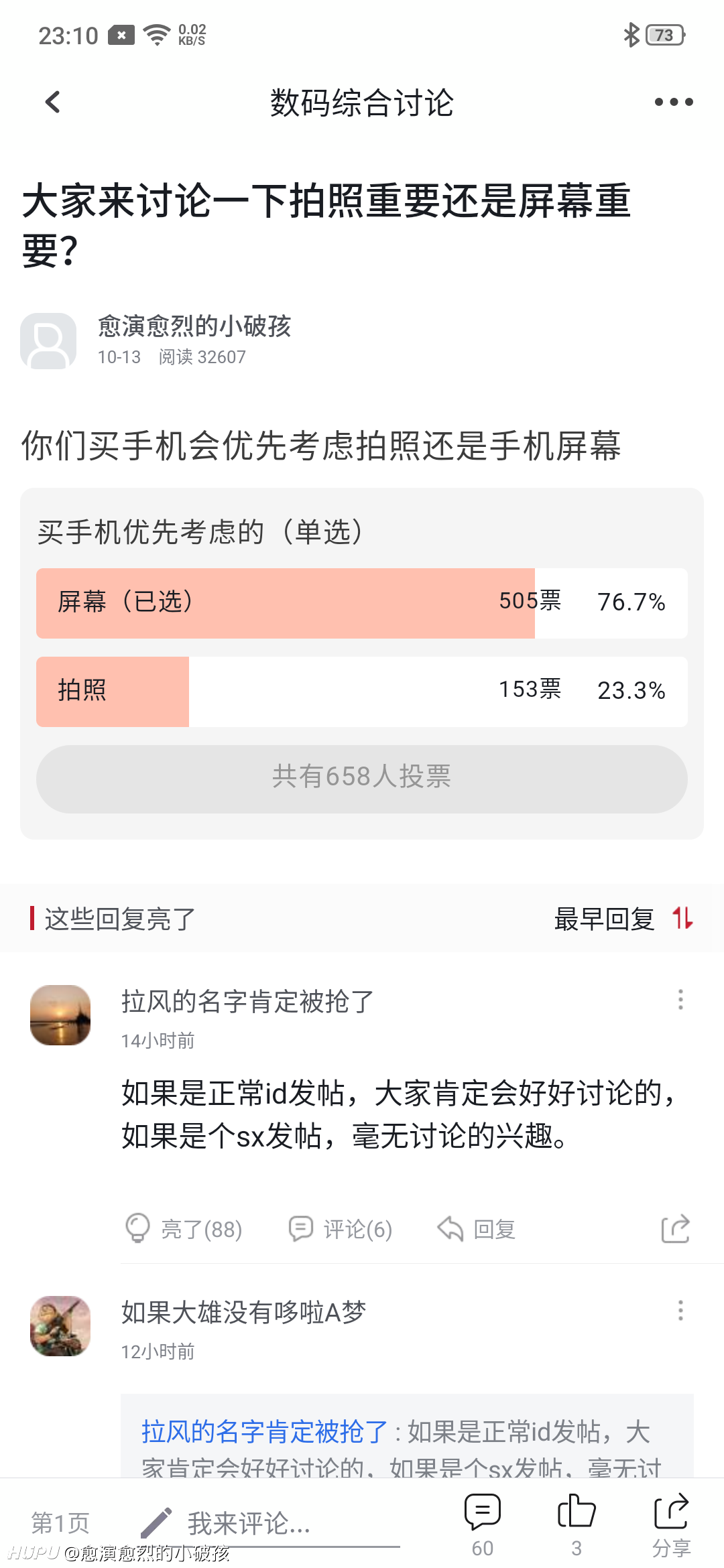Open the avatar of 拉风的名字肯定被抢了
The height and width of the screenshot is (1568, 724).
[60, 1015]
